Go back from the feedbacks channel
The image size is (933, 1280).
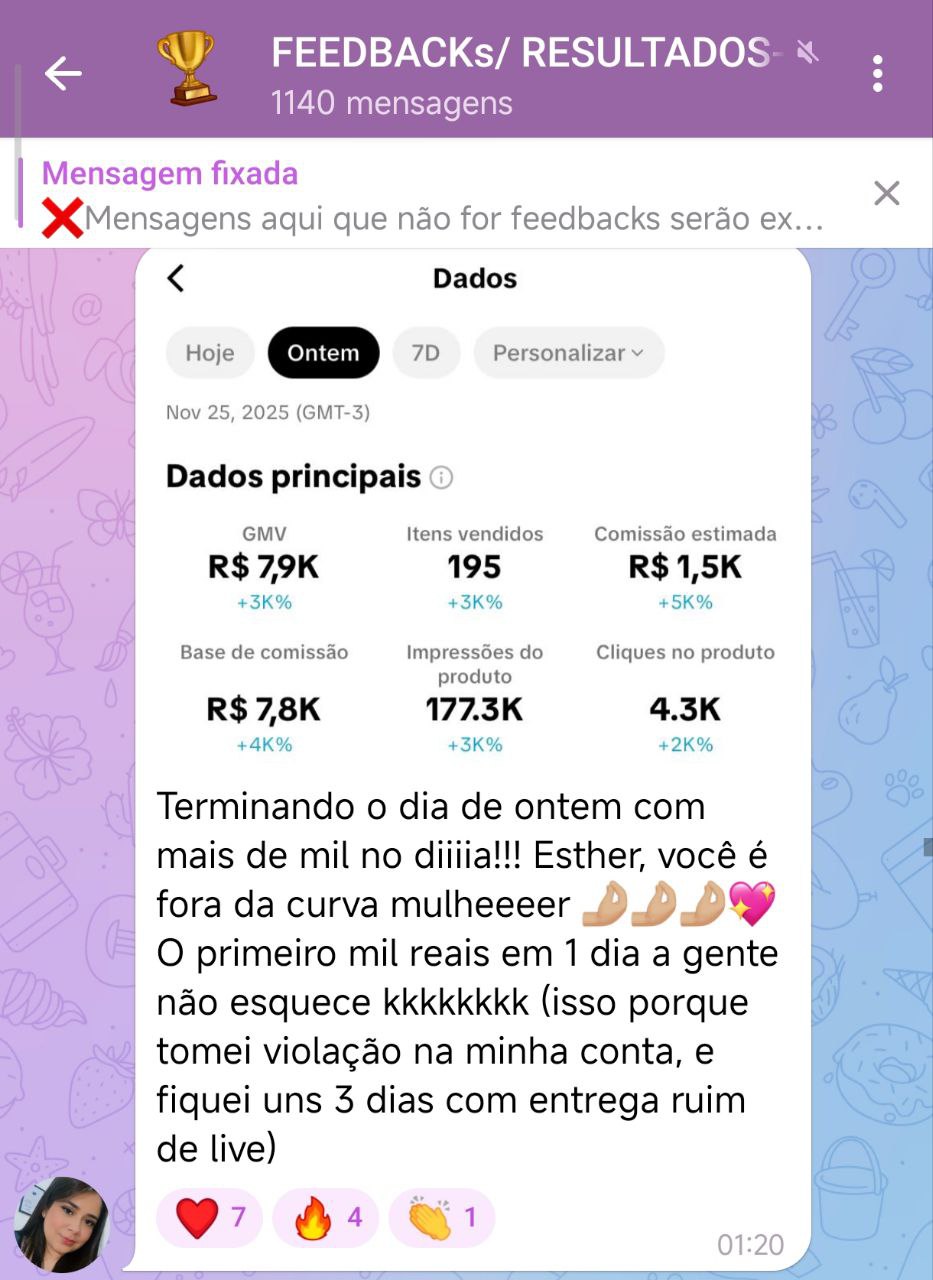click(63, 73)
